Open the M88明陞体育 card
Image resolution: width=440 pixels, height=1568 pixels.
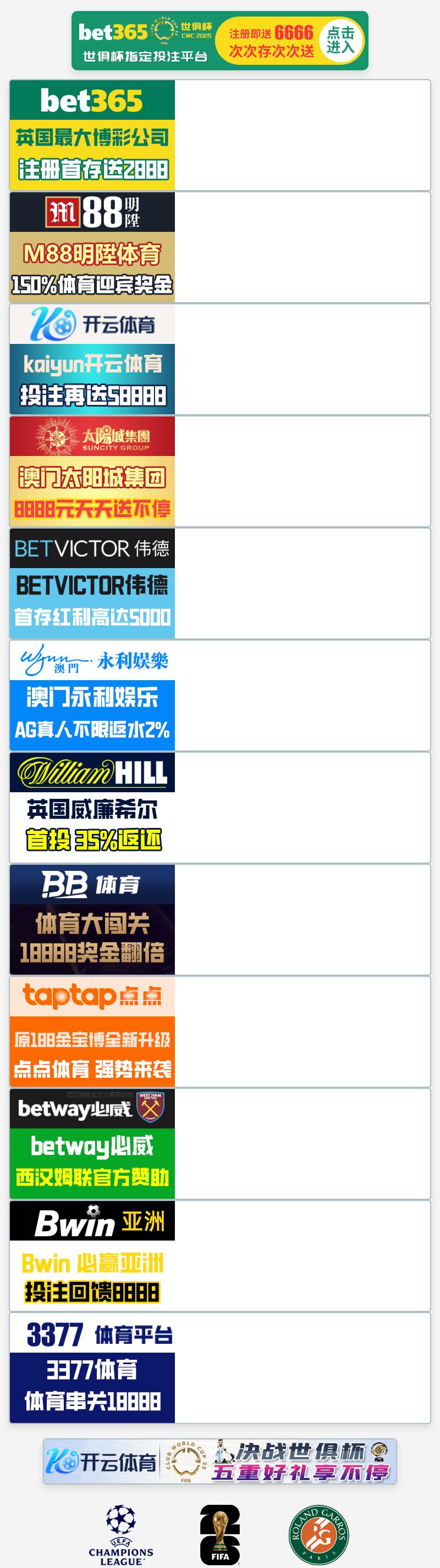92,247
